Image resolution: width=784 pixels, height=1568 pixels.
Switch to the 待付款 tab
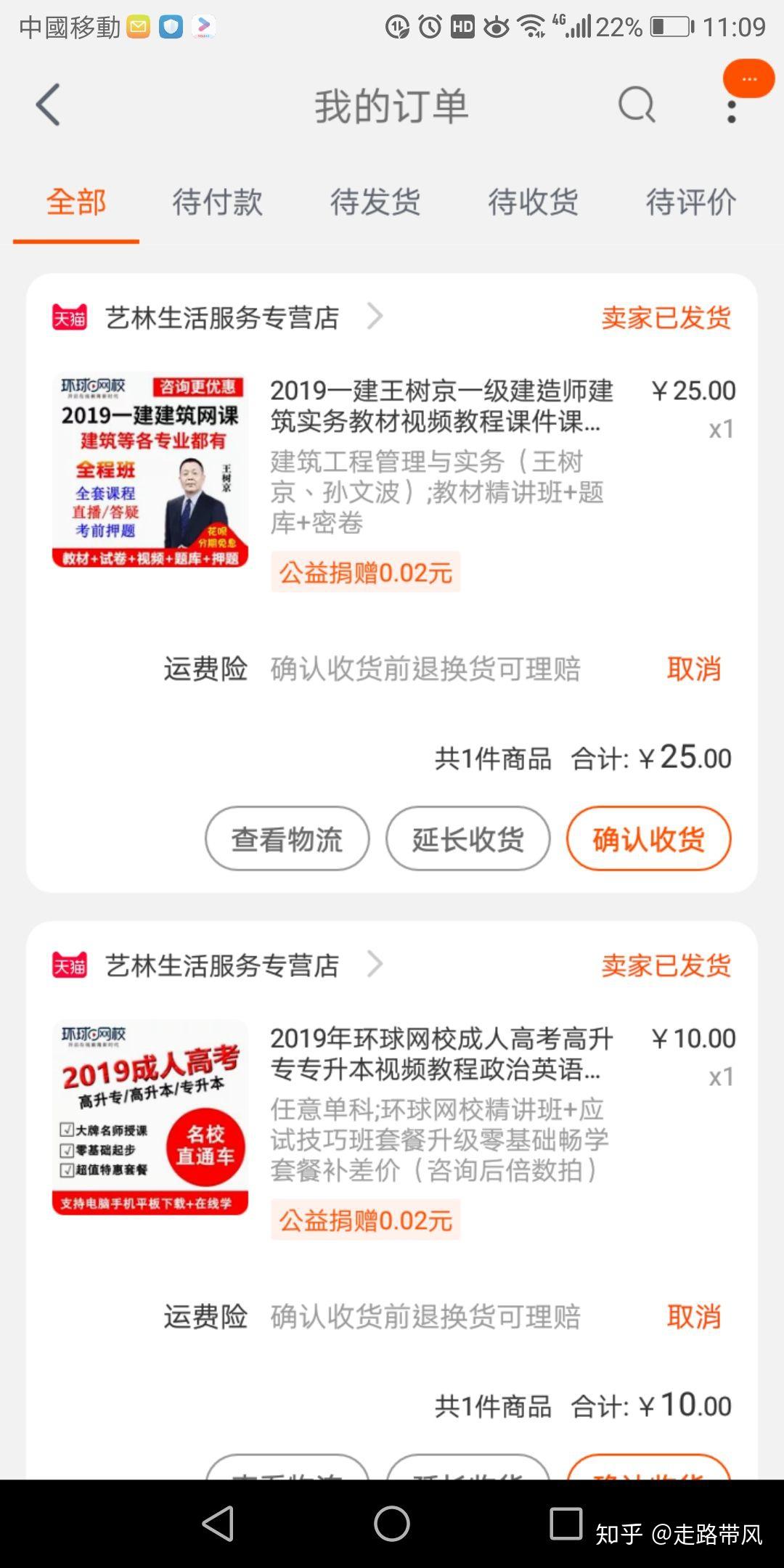click(x=217, y=202)
